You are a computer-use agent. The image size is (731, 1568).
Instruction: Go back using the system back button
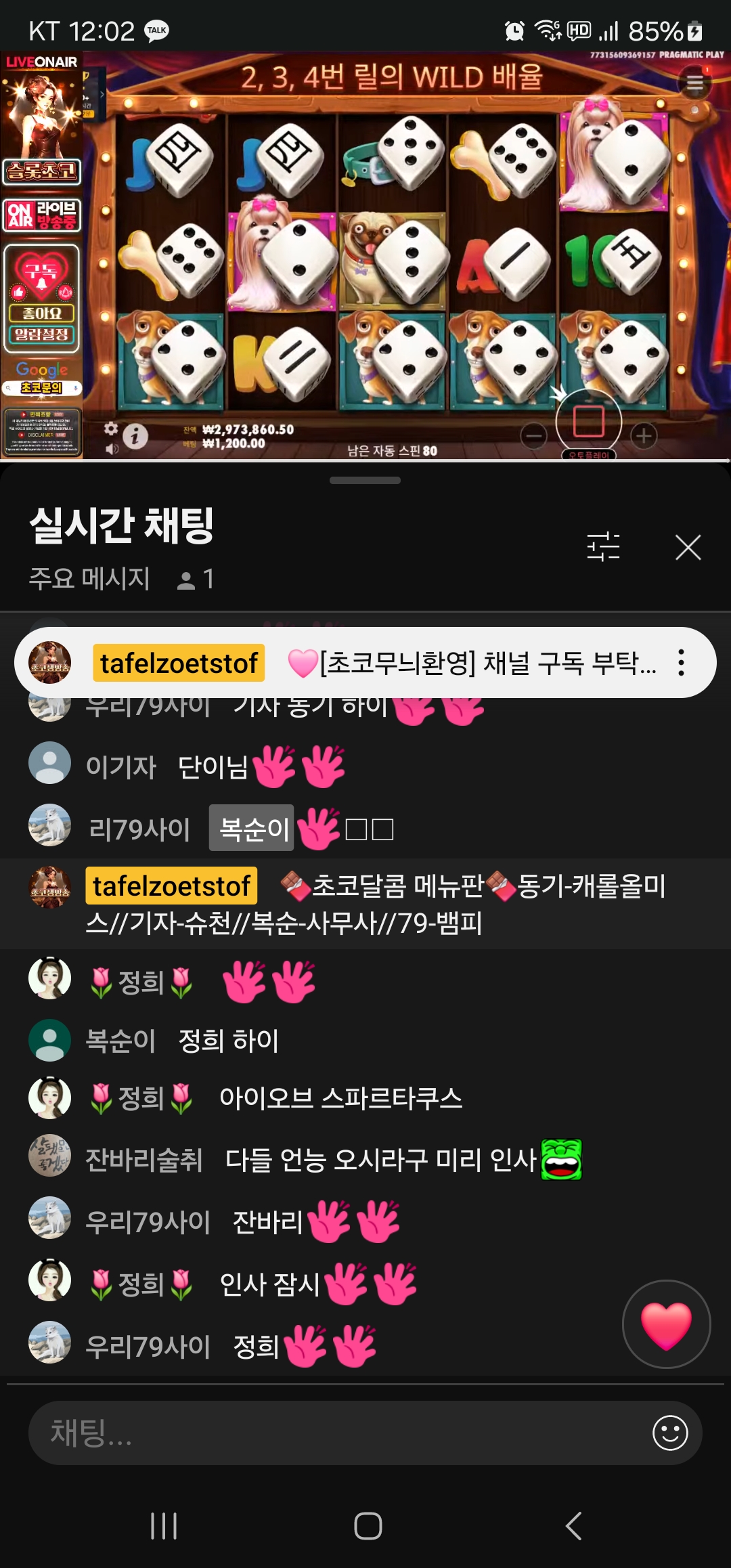(x=573, y=1526)
